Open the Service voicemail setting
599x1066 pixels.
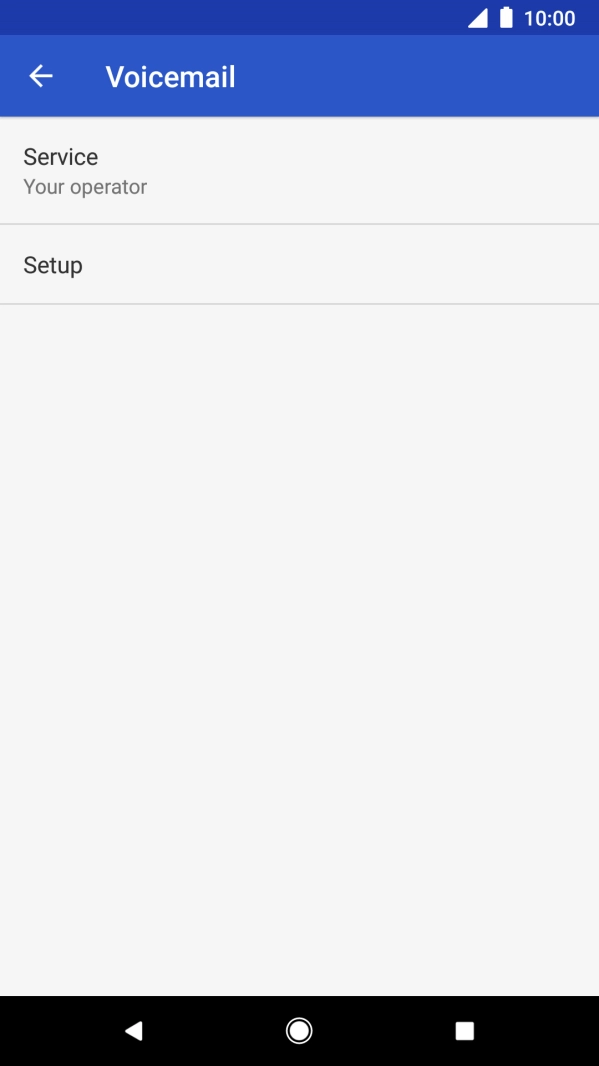coord(299,171)
